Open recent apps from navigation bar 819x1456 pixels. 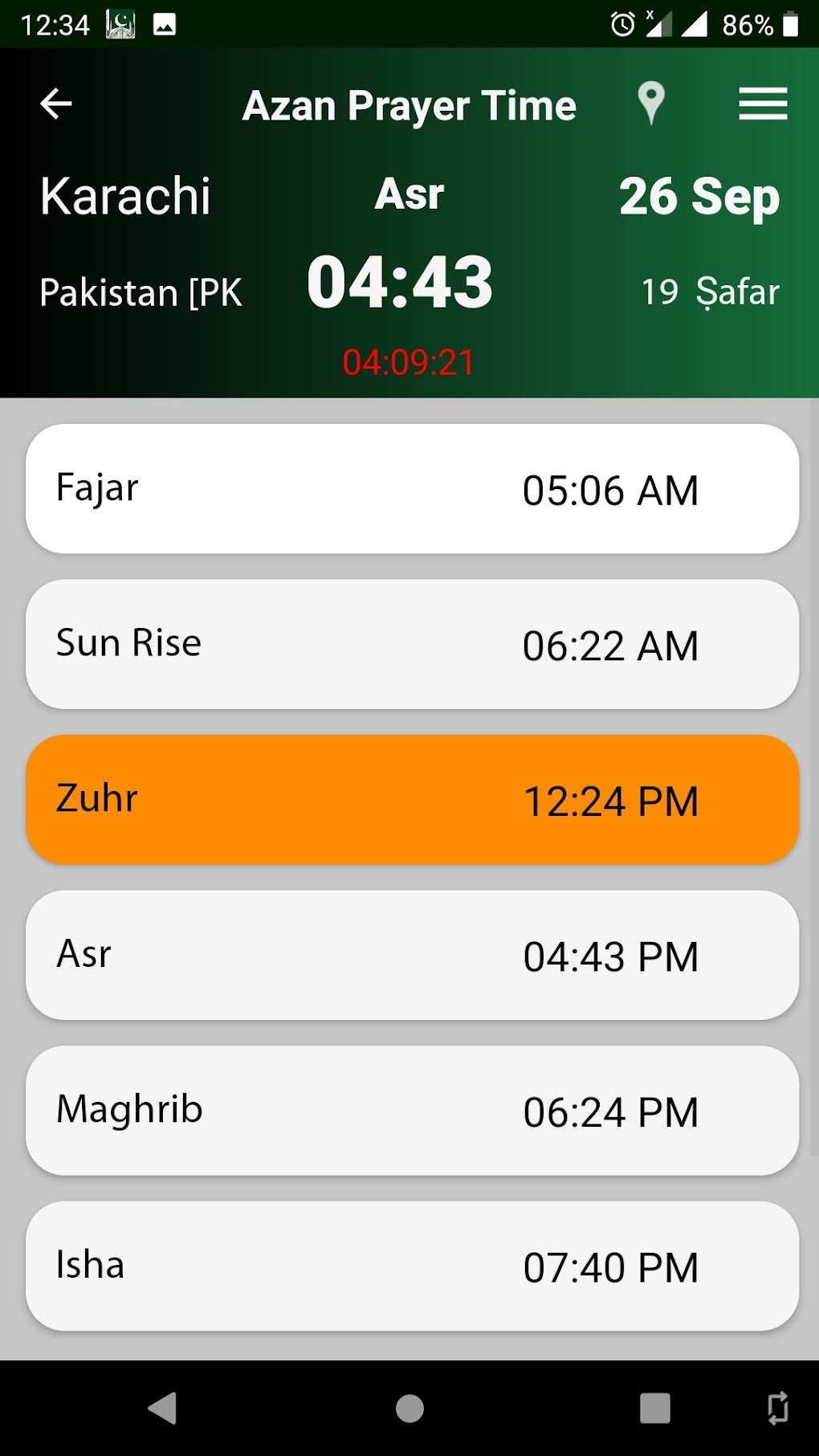click(654, 1408)
